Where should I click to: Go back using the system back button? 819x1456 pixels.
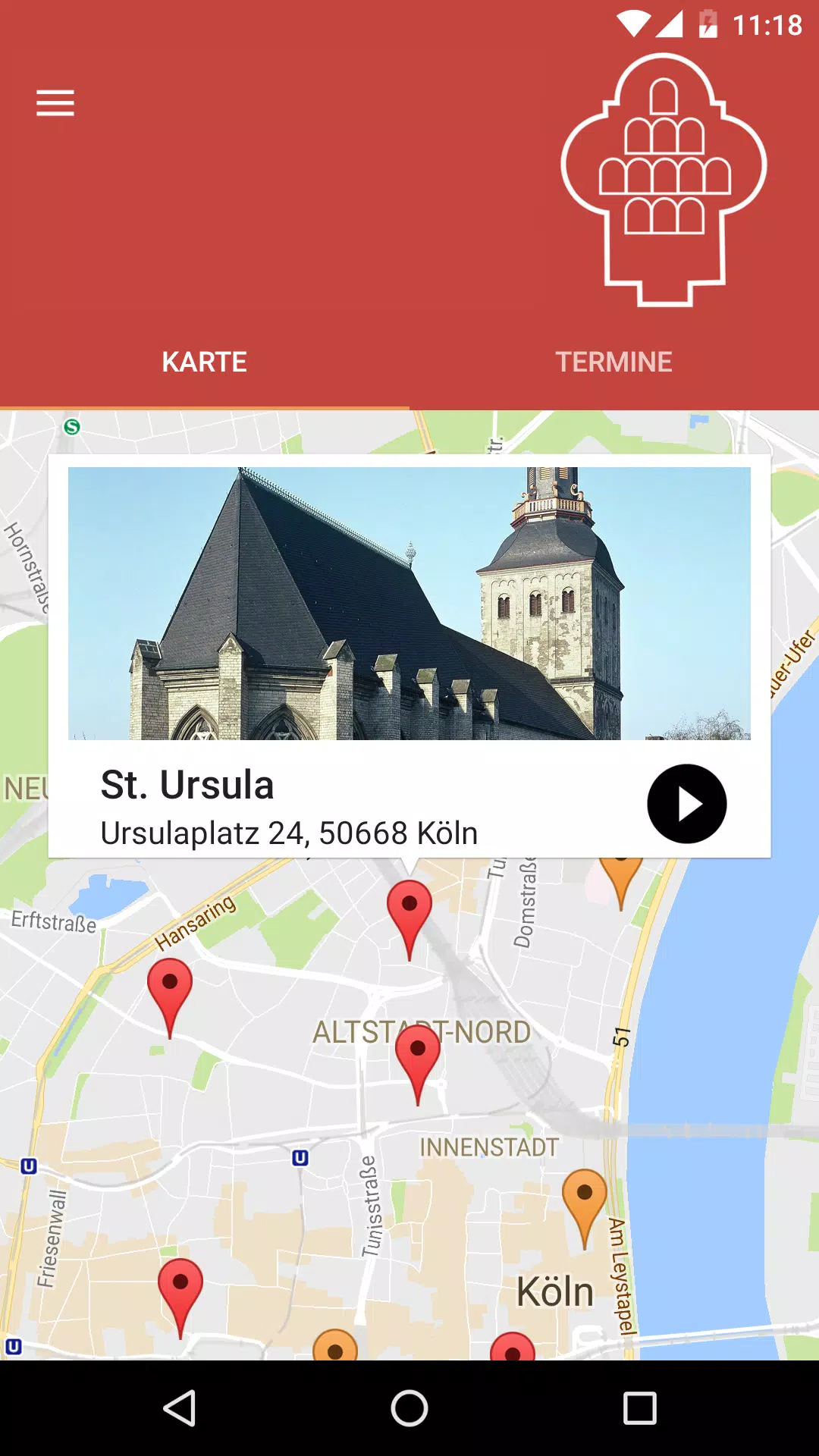pos(180,1408)
